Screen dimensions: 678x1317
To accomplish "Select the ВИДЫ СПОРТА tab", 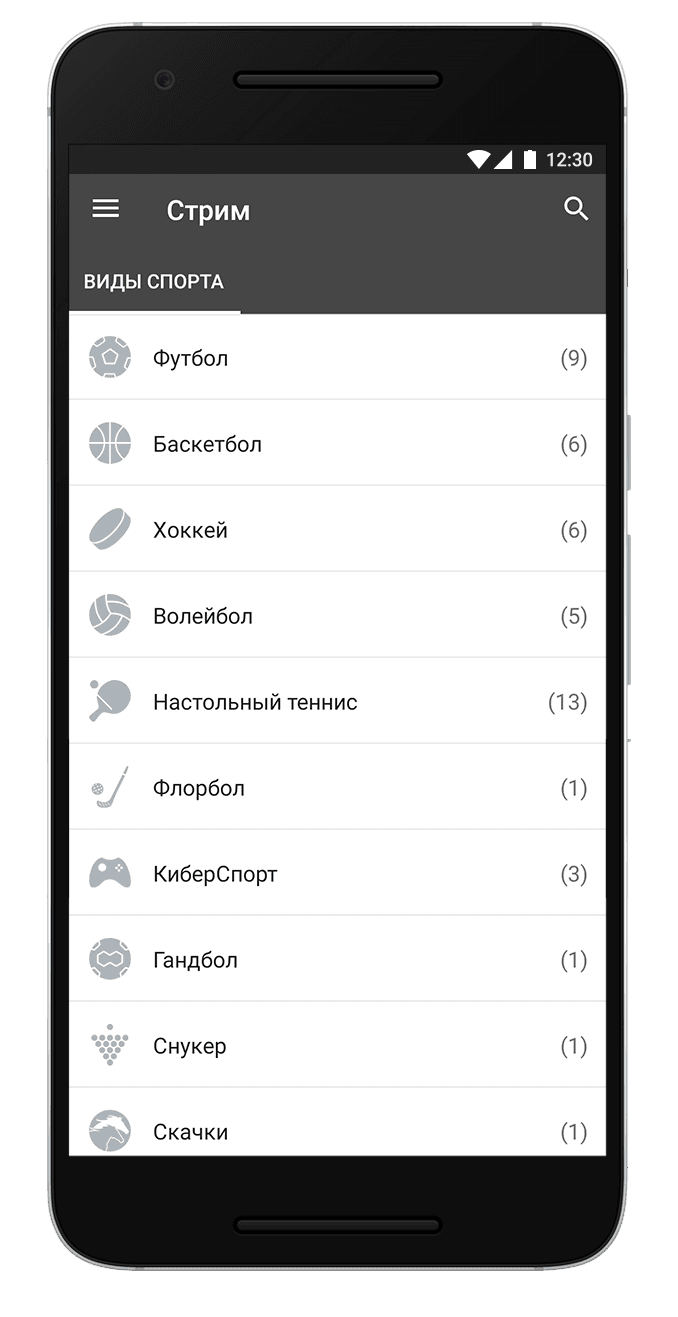I will point(154,282).
